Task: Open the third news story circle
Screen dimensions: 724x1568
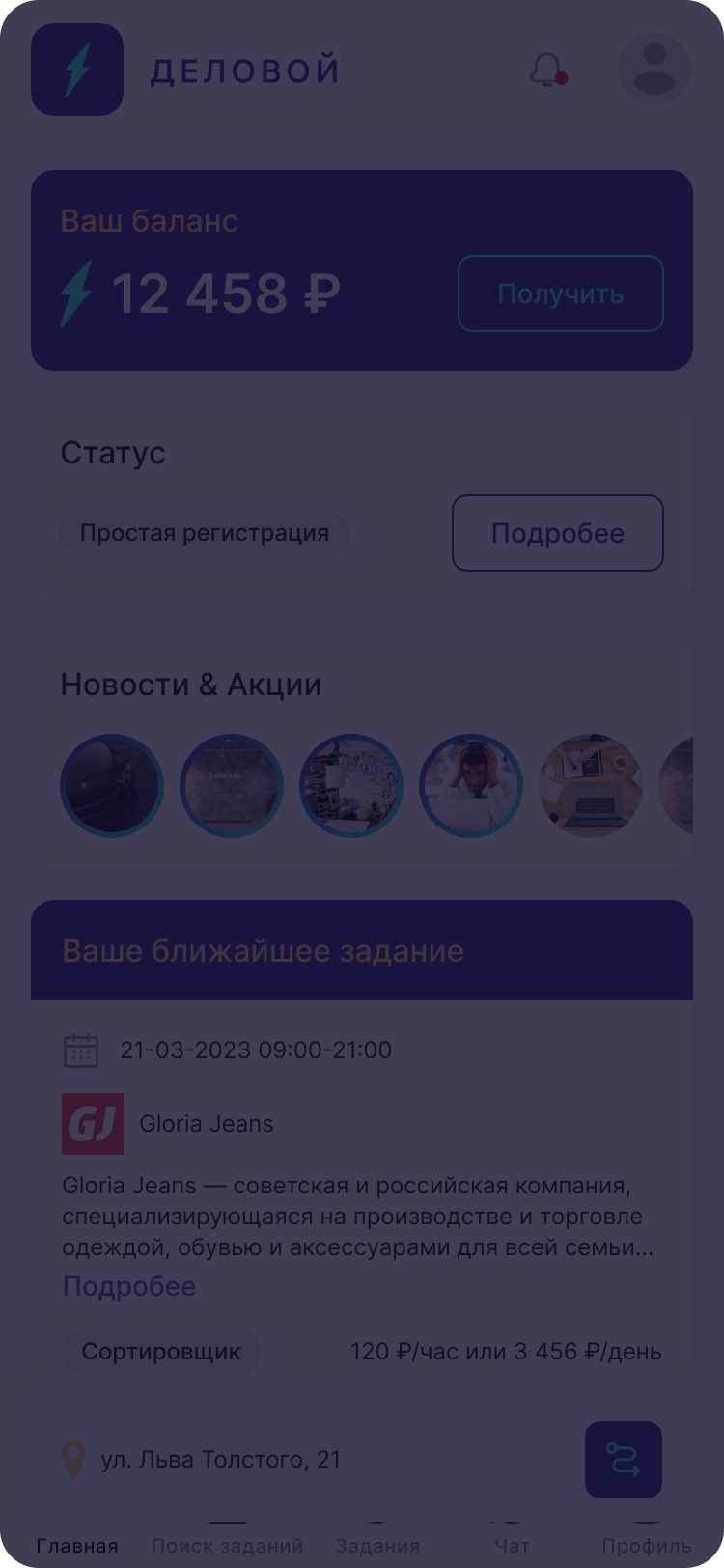Action: [x=350, y=785]
